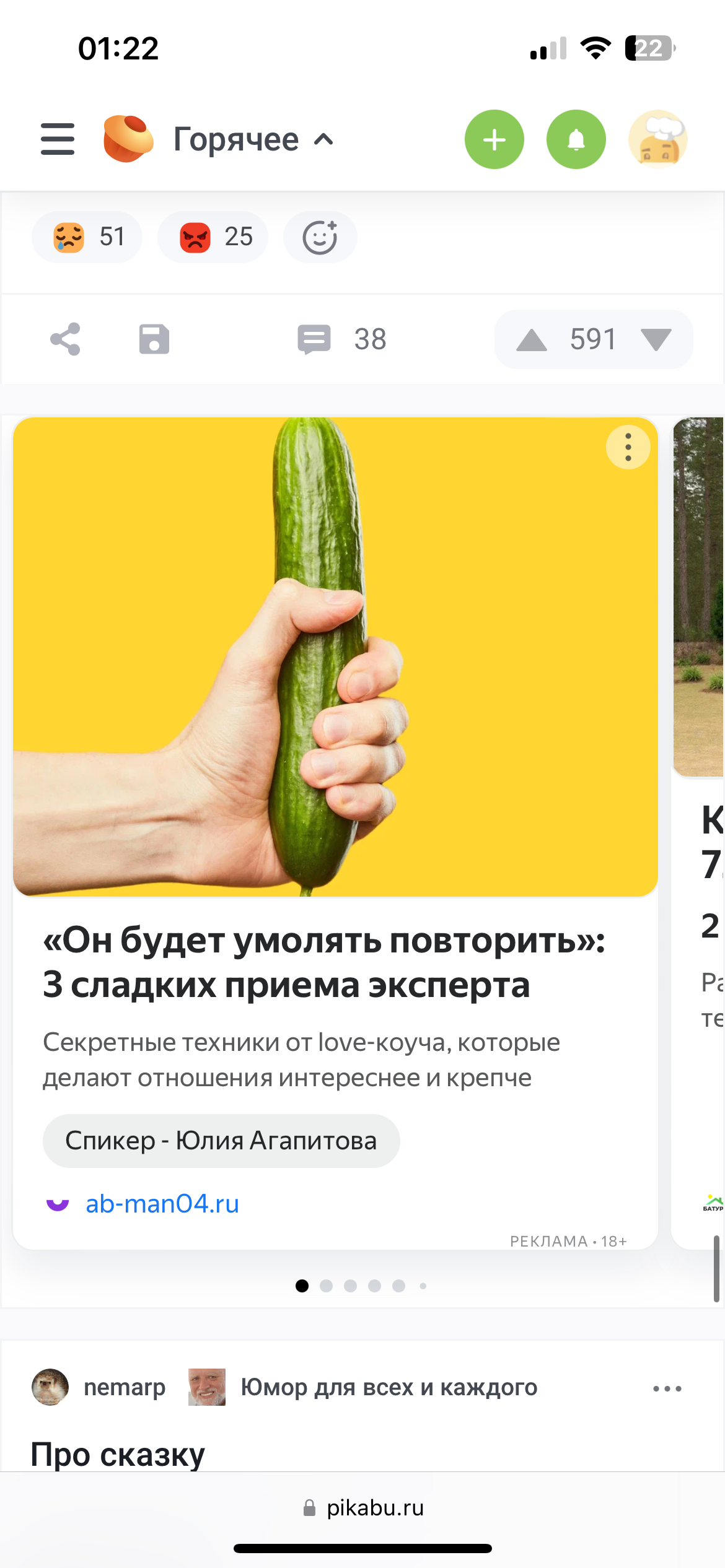Open the 38 comments
The image size is (725, 1568).
342,339
